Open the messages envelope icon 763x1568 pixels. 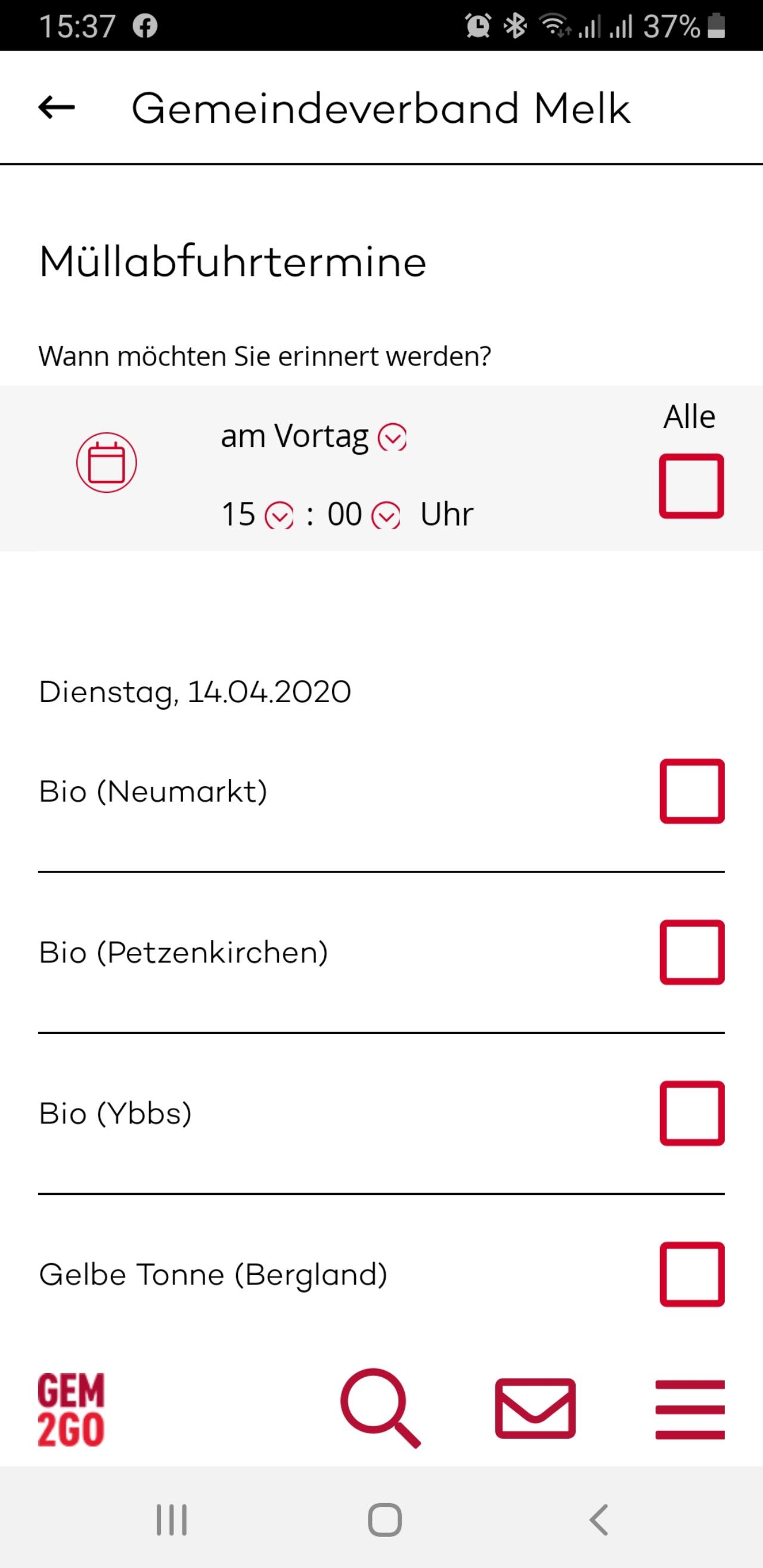(x=535, y=1408)
